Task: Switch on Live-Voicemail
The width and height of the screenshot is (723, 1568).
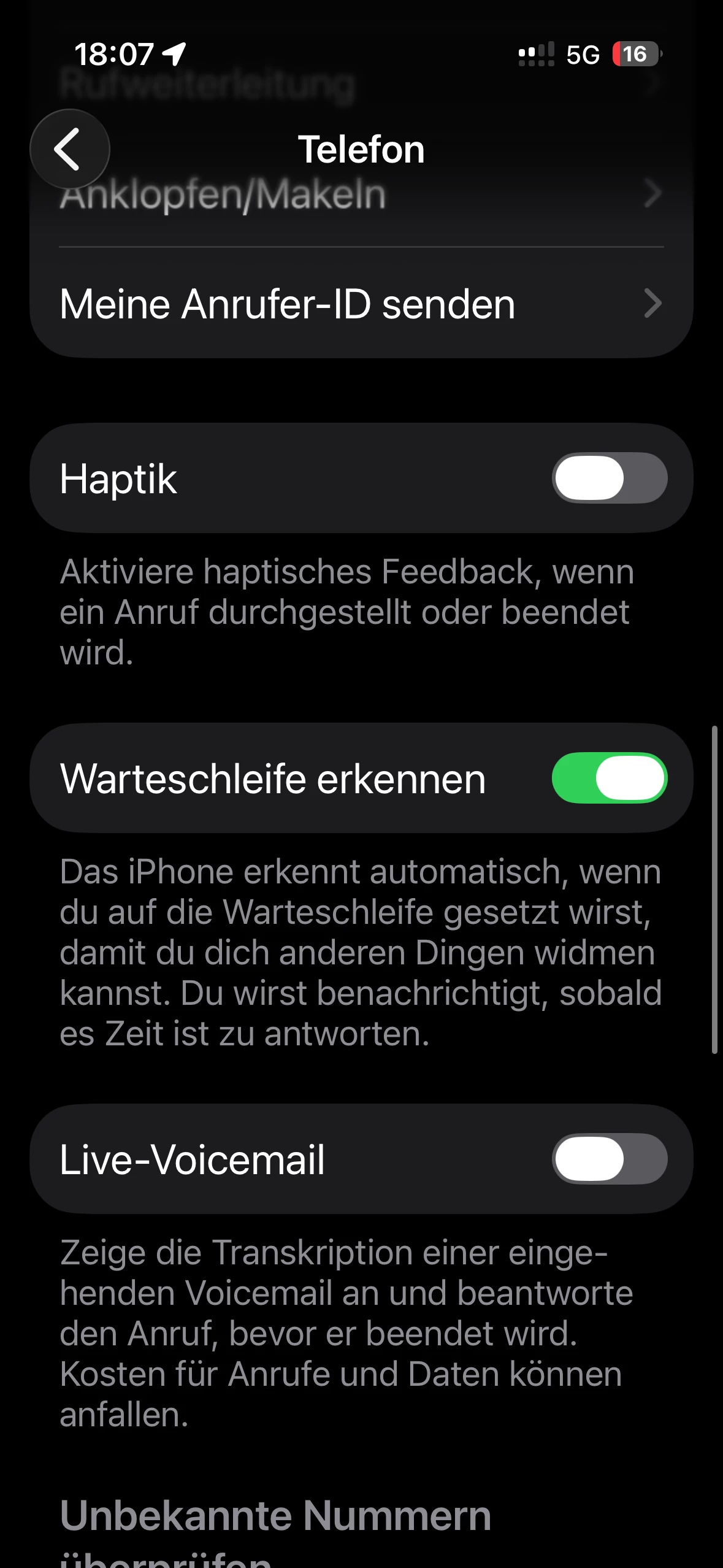Action: tap(609, 1159)
